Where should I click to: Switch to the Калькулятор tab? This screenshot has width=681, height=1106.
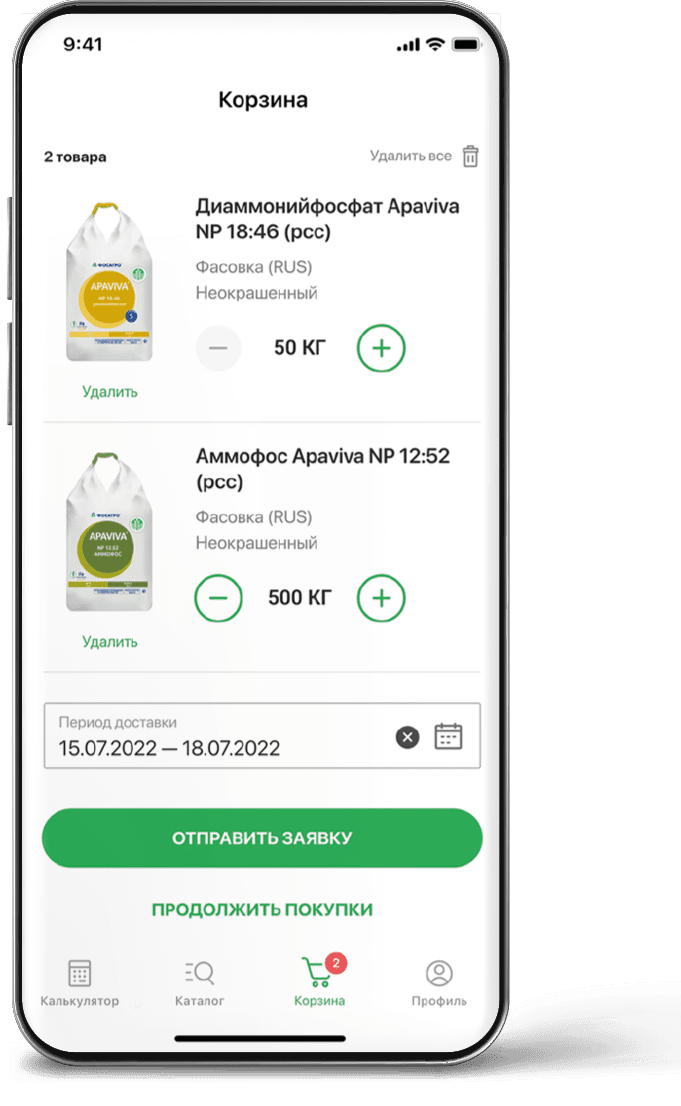pos(80,983)
